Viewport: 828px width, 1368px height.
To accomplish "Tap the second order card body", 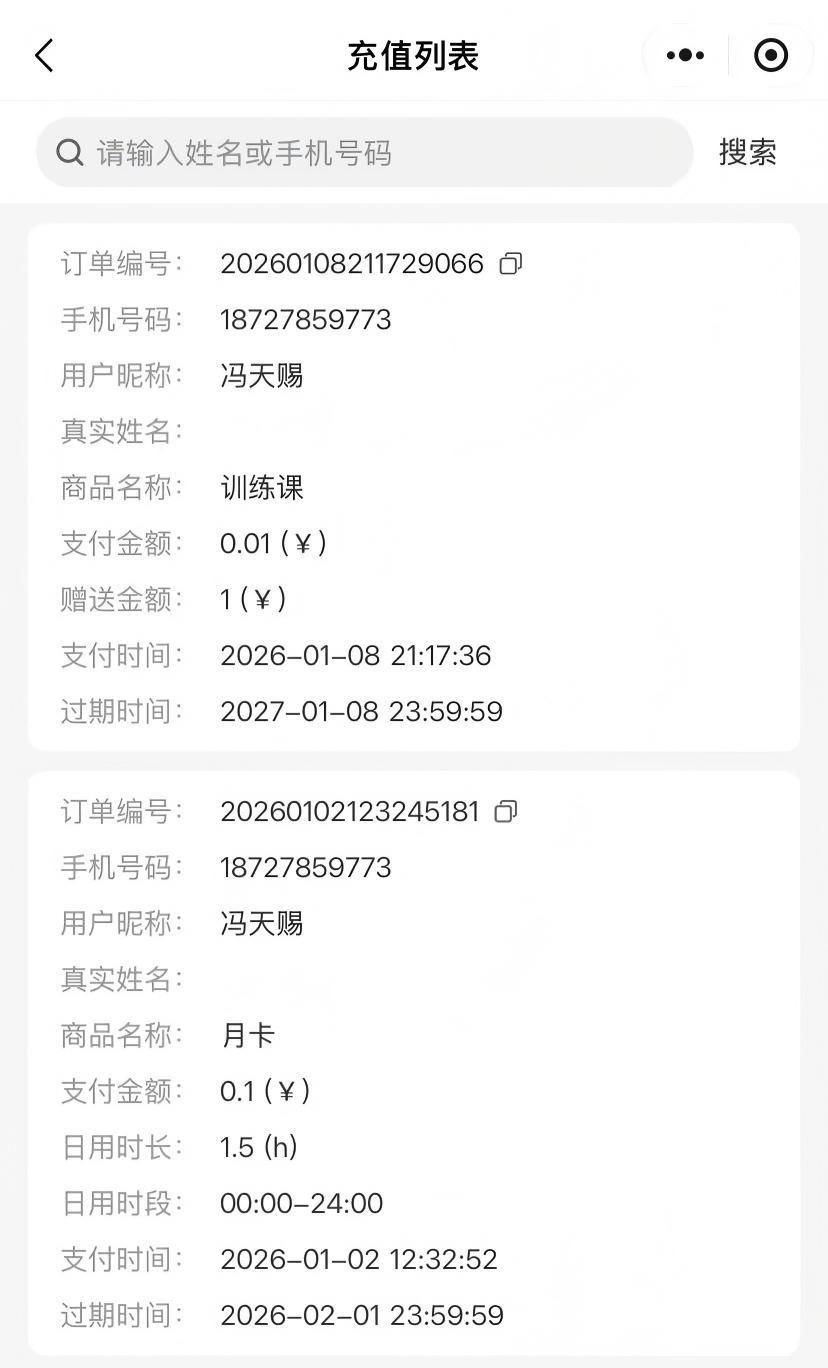I will coord(414,1060).
